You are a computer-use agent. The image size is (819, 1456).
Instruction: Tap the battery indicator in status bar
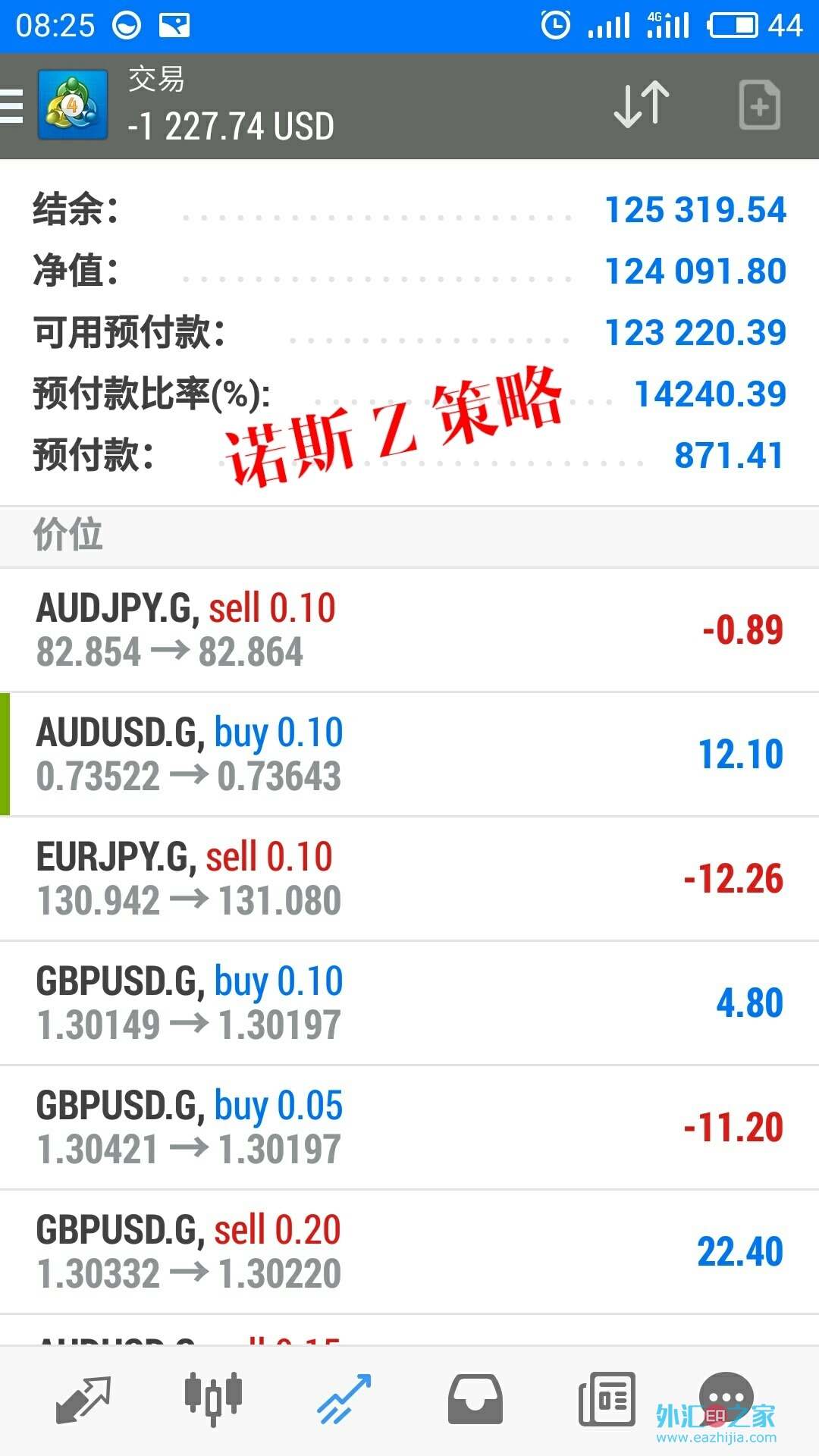click(733, 25)
